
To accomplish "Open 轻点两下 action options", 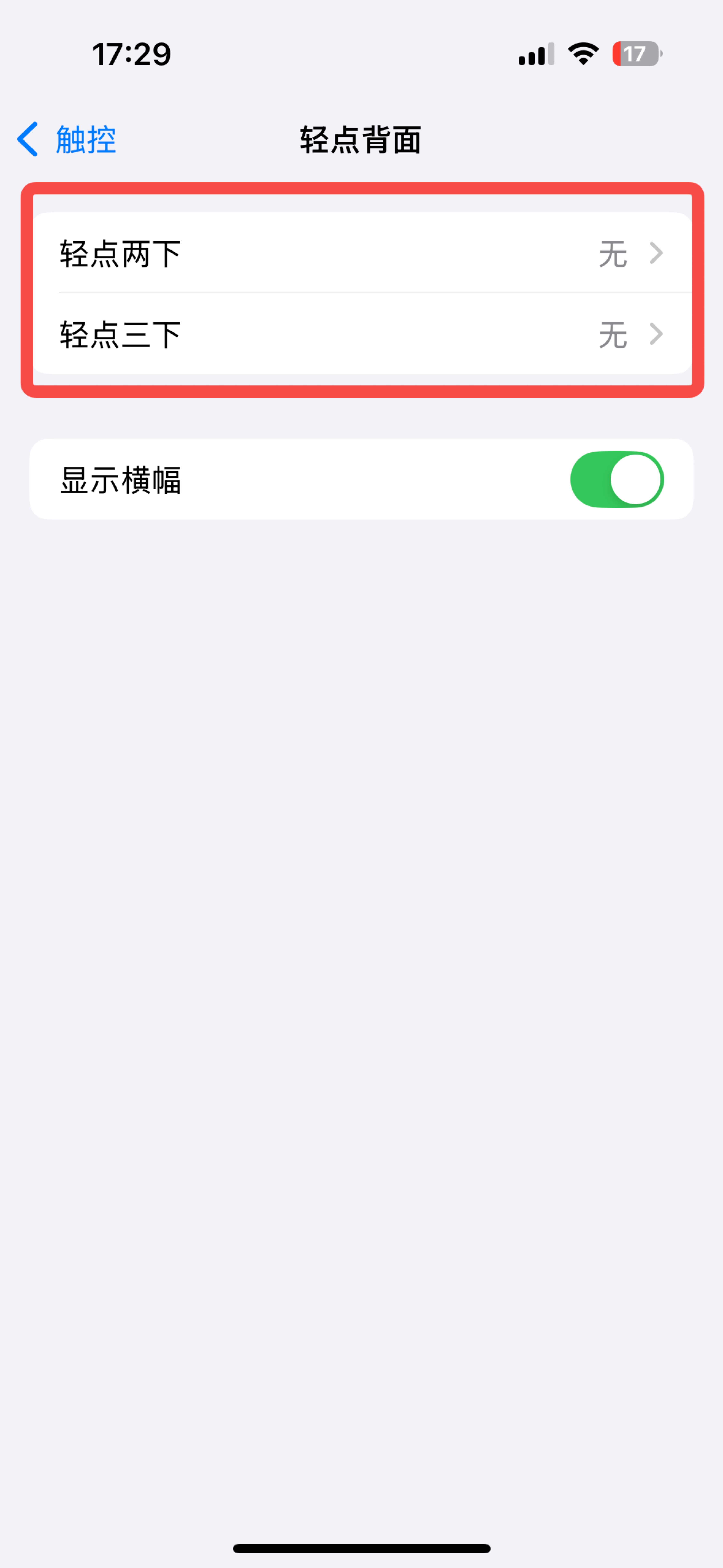I will [361, 253].
